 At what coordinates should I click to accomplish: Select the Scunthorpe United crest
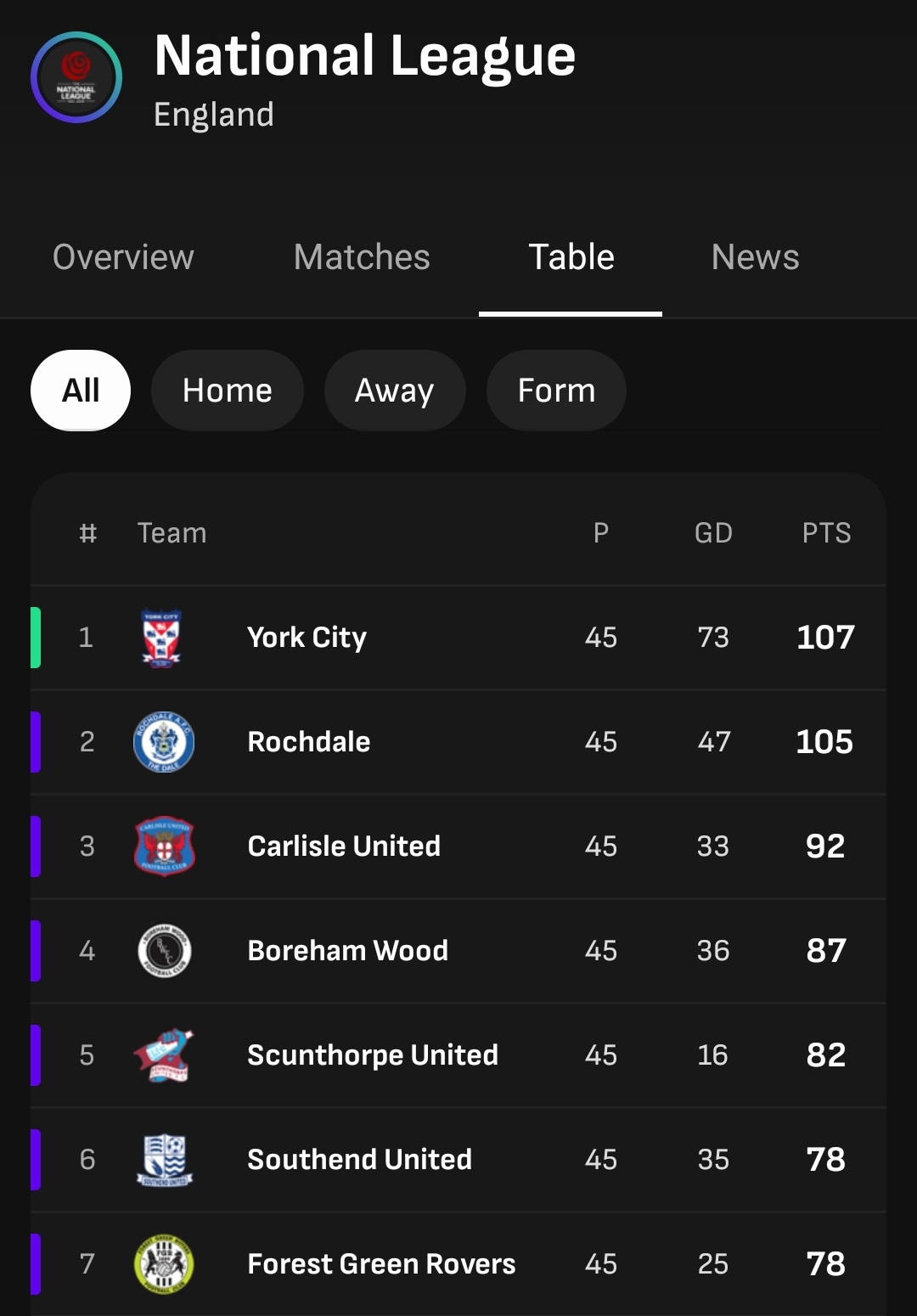tap(164, 1054)
